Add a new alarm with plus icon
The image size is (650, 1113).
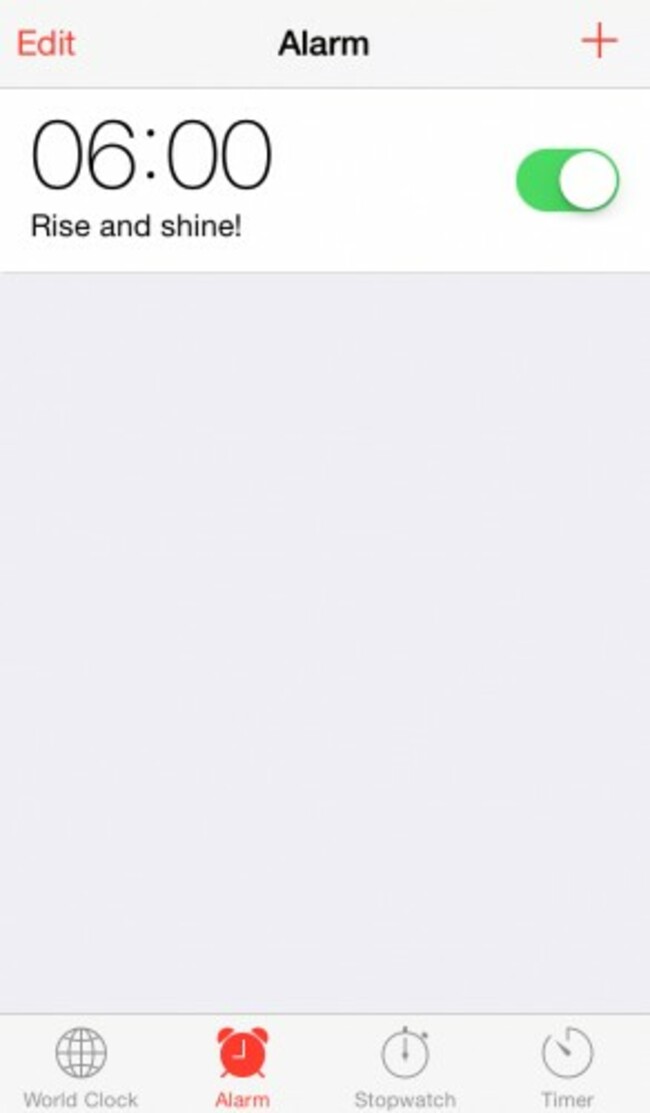pos(600,41)
